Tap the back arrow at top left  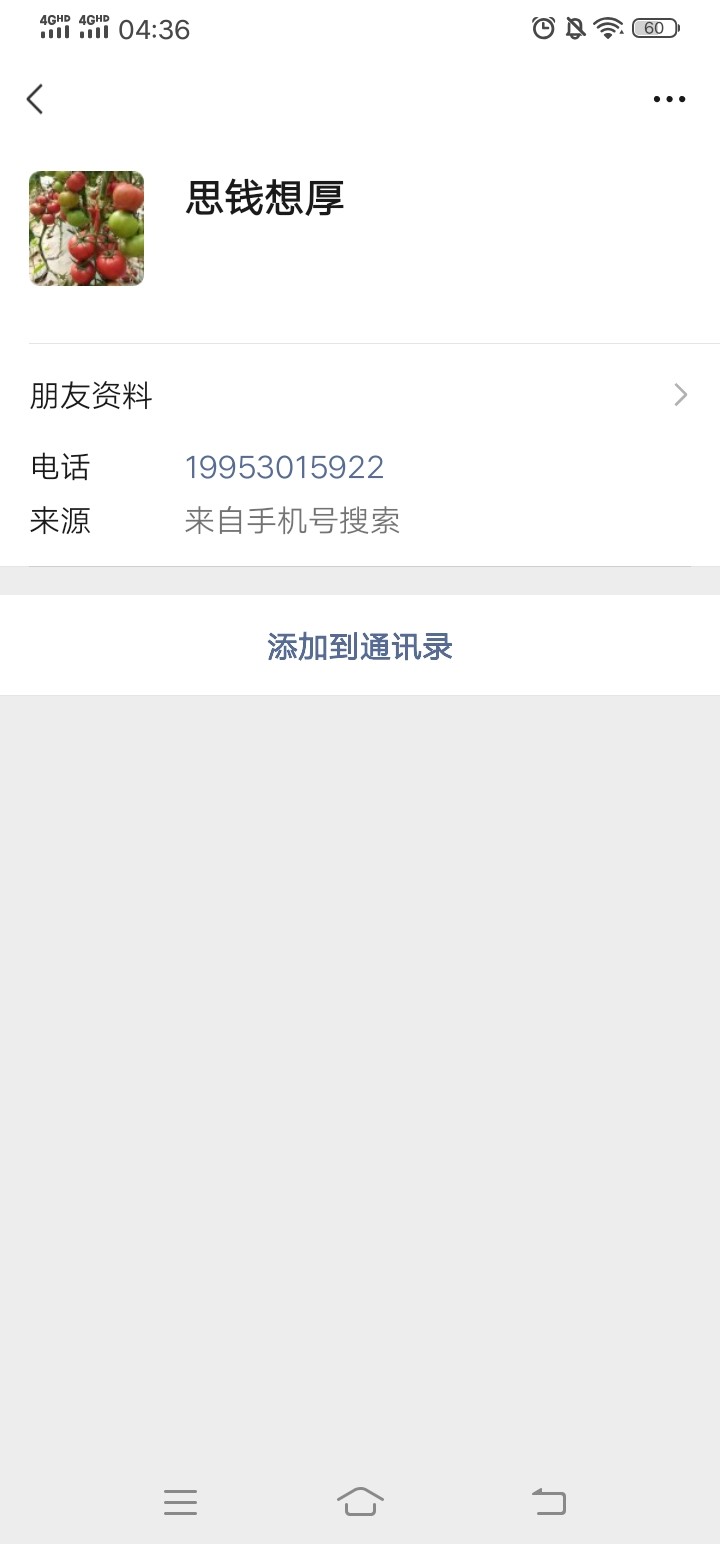pos(35,99)
